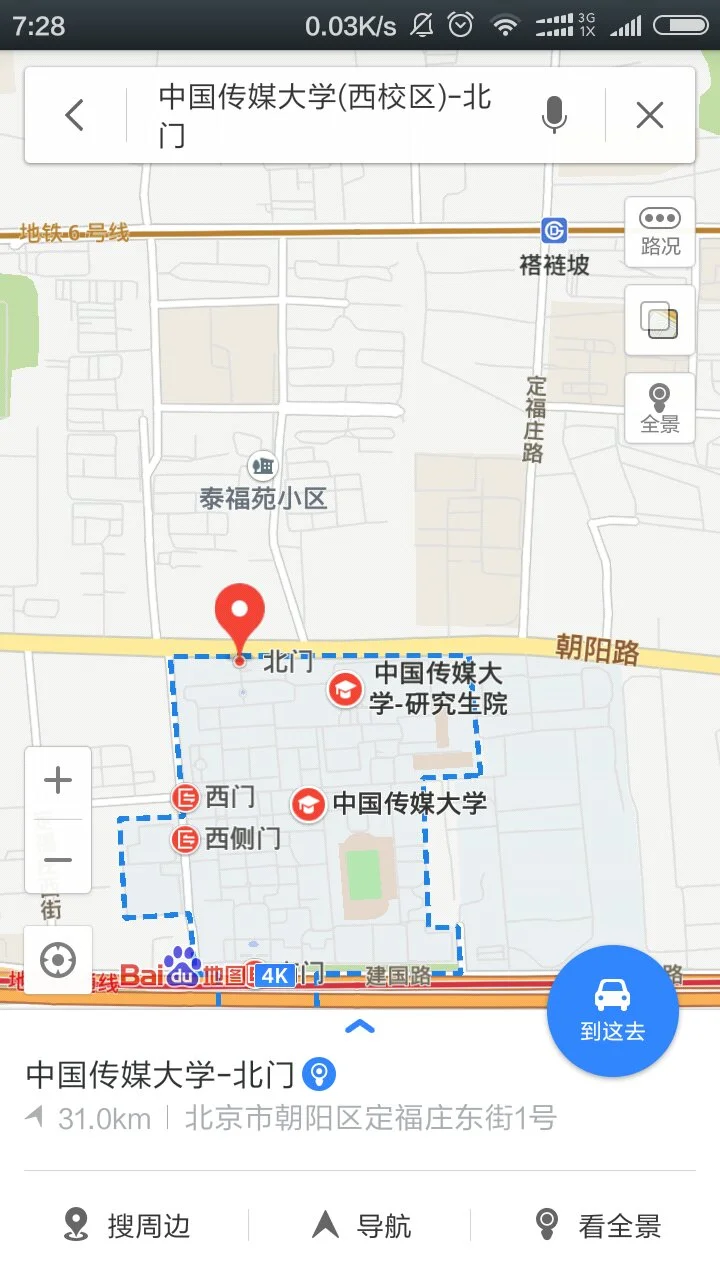Open 全景 panorama view from the side panel

pos(659,406)
